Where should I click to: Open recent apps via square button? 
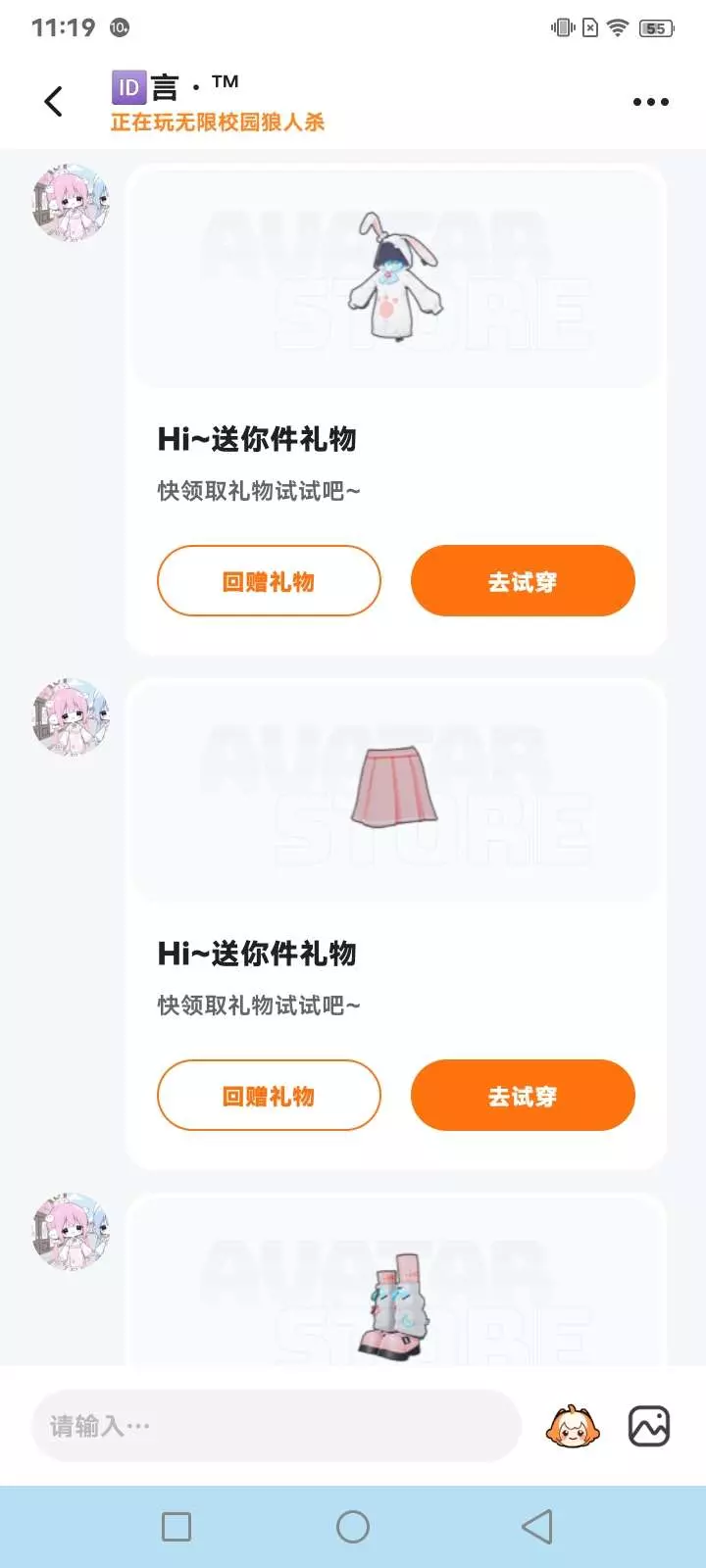click(x=176, y=1526)
